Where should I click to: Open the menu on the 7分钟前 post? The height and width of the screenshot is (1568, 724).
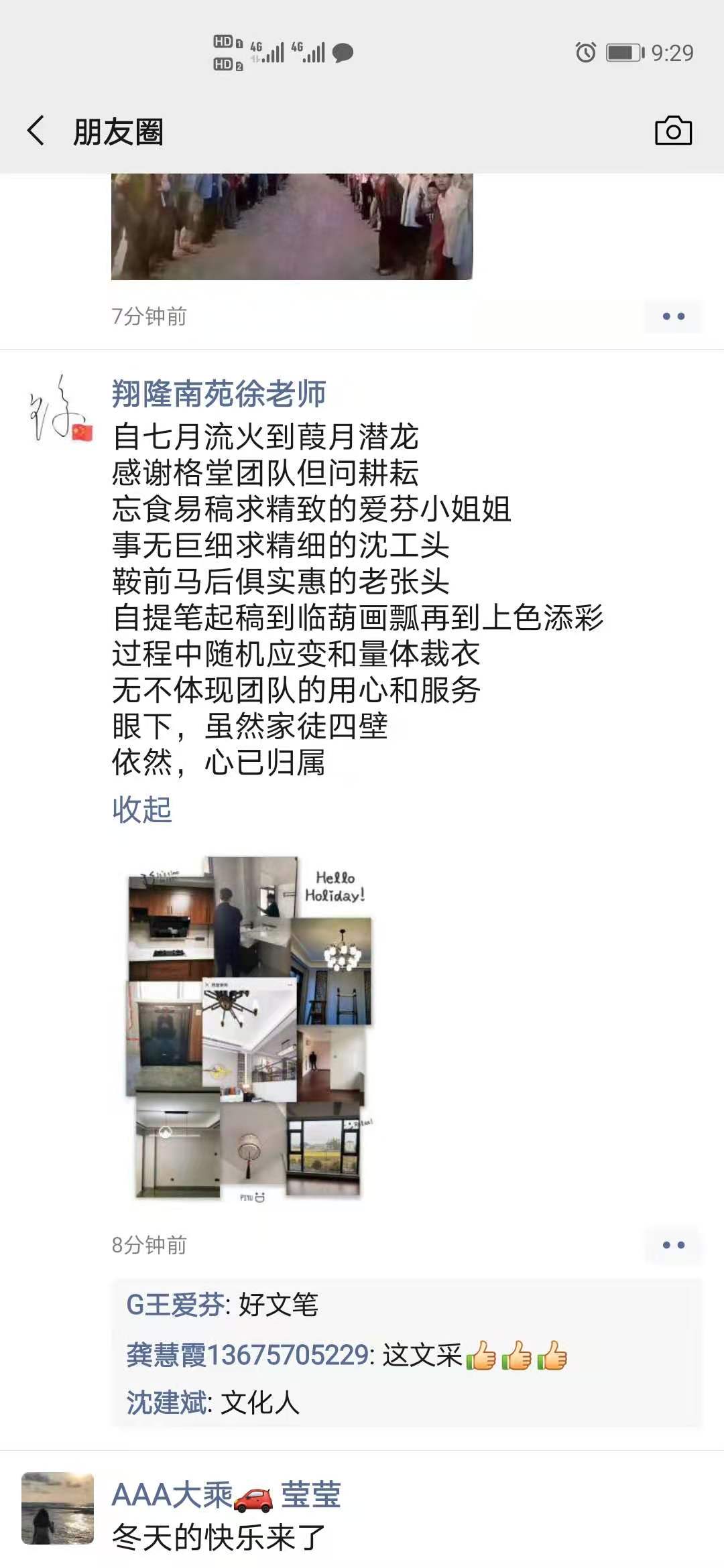point(673,316)
